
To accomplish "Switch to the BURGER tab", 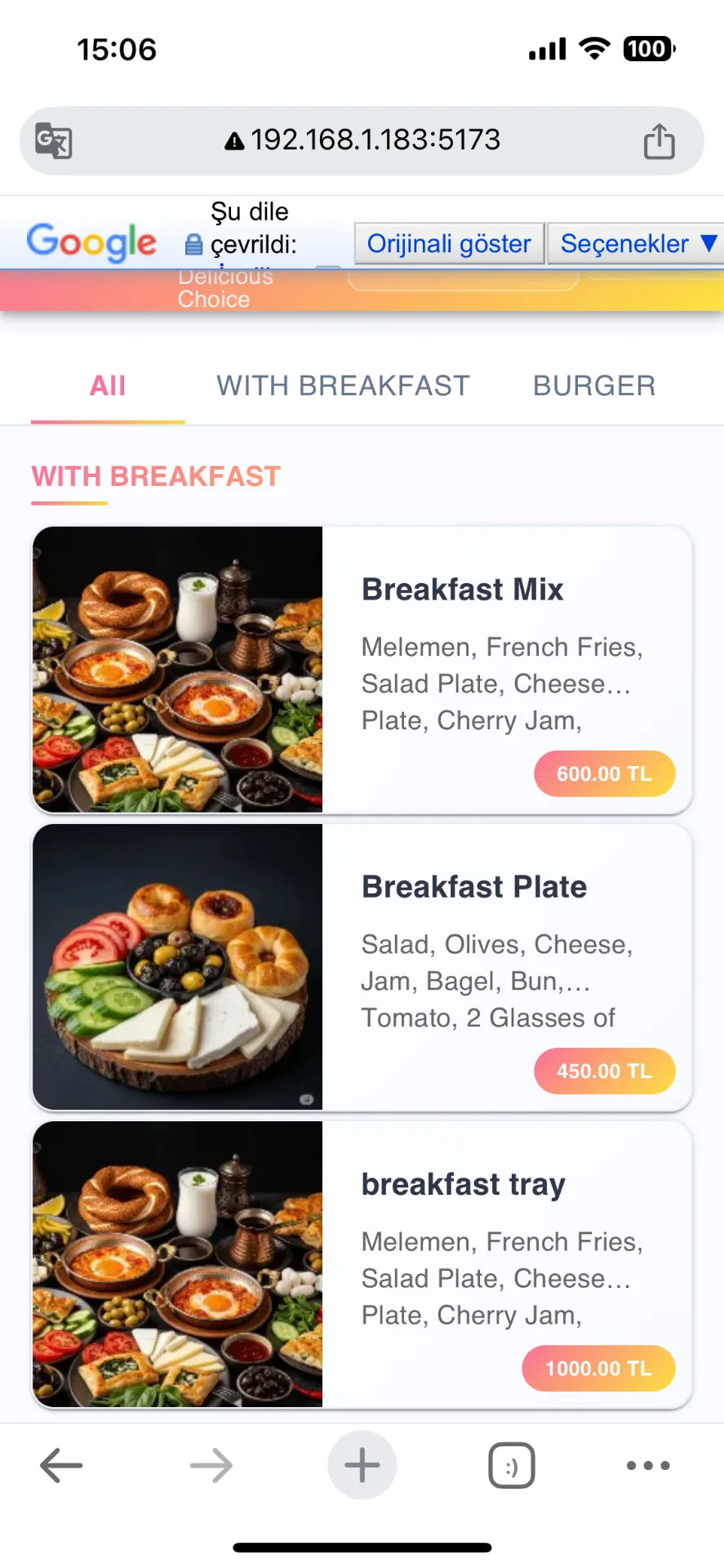I will point(593,385).
